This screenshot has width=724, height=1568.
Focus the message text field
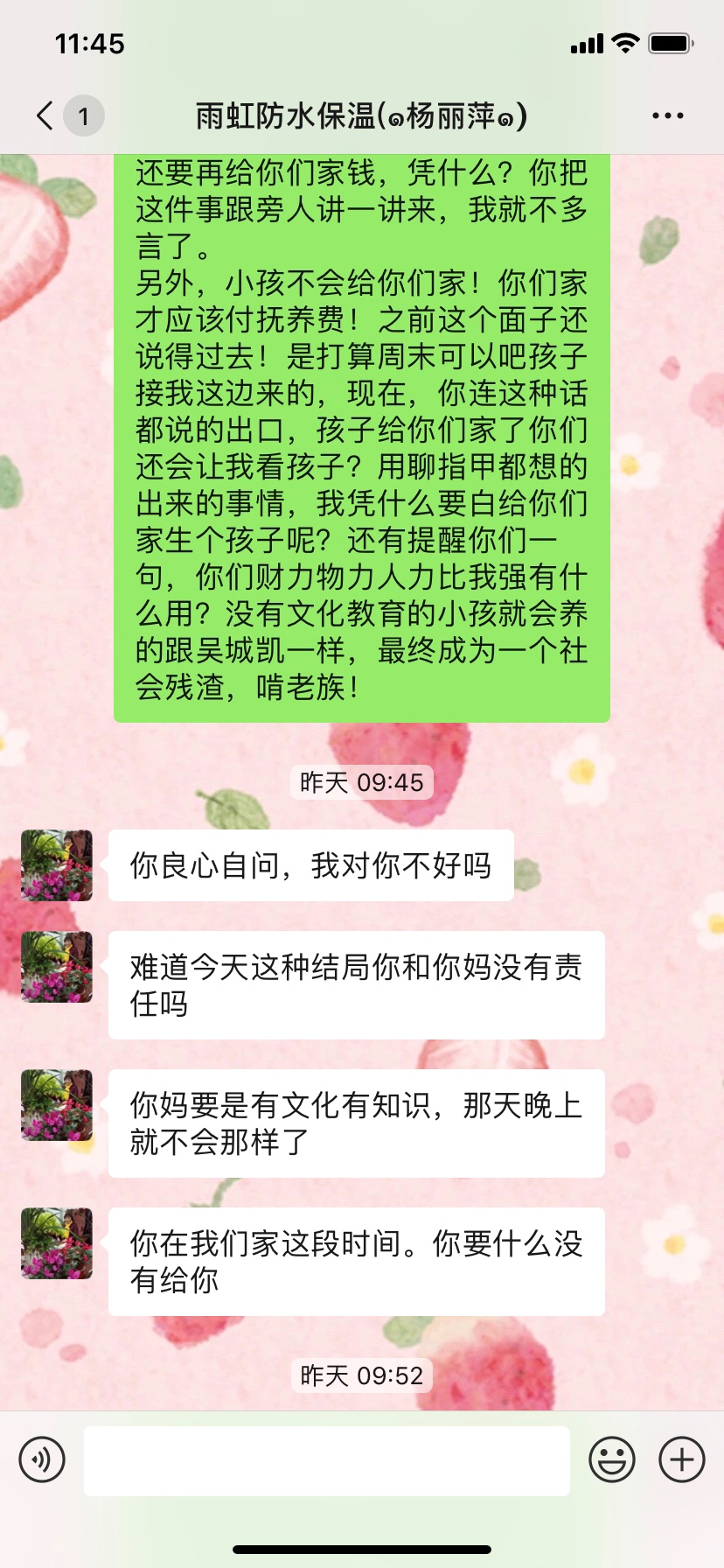tap(326, 1459)
